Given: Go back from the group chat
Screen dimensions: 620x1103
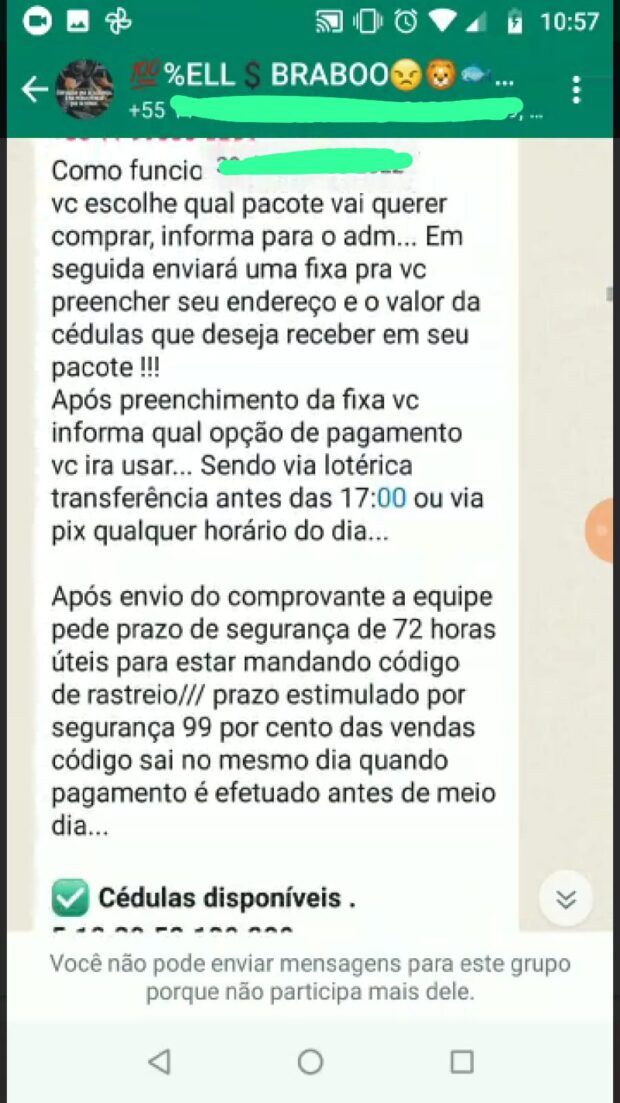Looking at the screenshot, I should tap(33, 90).
